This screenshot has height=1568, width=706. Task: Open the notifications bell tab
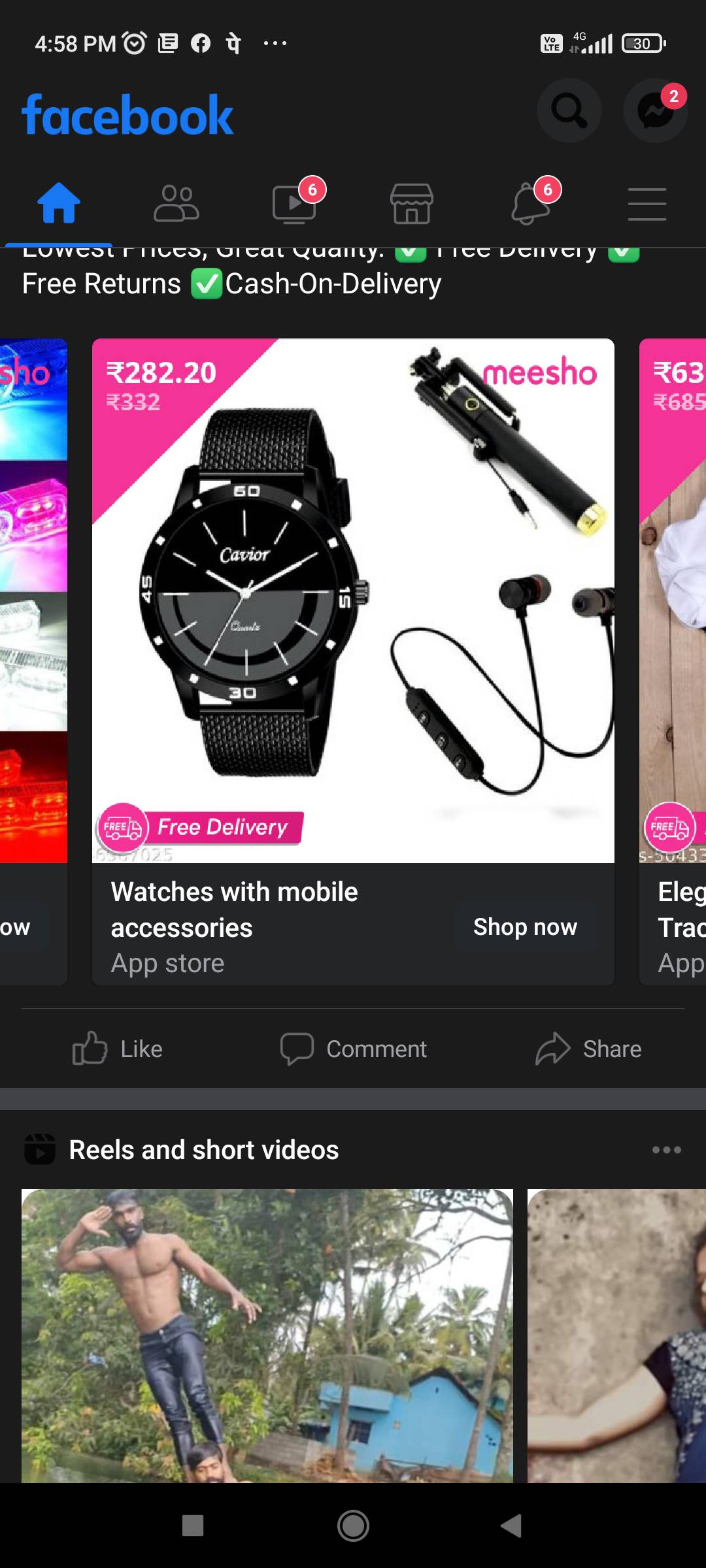[531, 203]
